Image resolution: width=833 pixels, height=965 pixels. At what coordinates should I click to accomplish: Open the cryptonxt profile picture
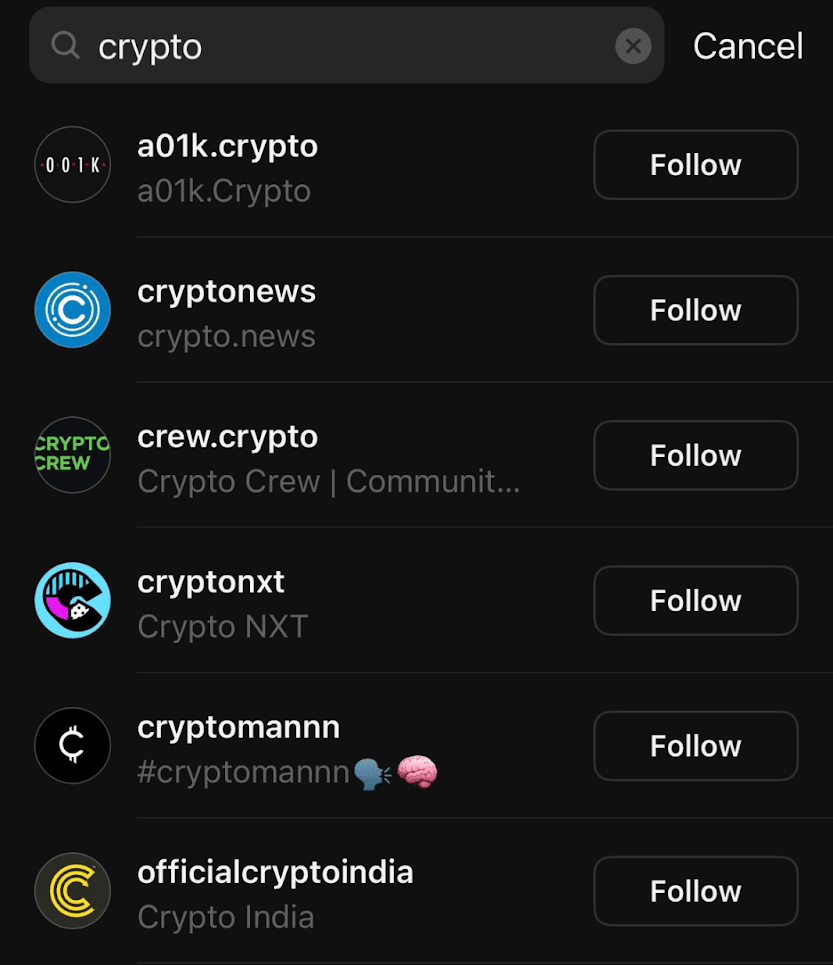pyautogui.click(x=72, y=600)
